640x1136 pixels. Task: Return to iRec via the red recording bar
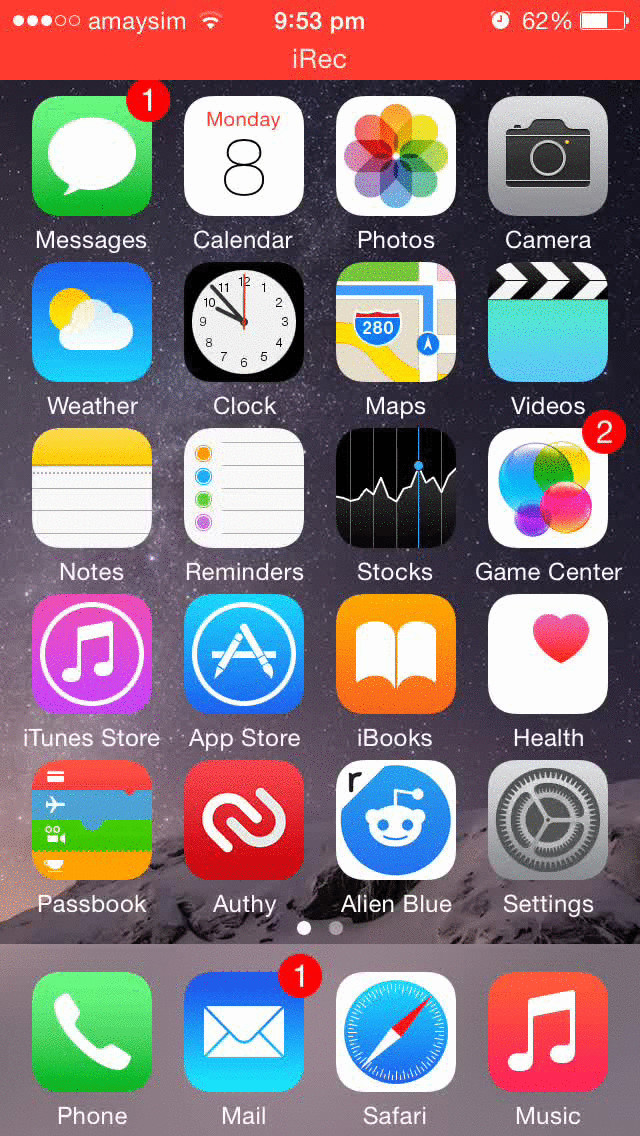(320, 58)
